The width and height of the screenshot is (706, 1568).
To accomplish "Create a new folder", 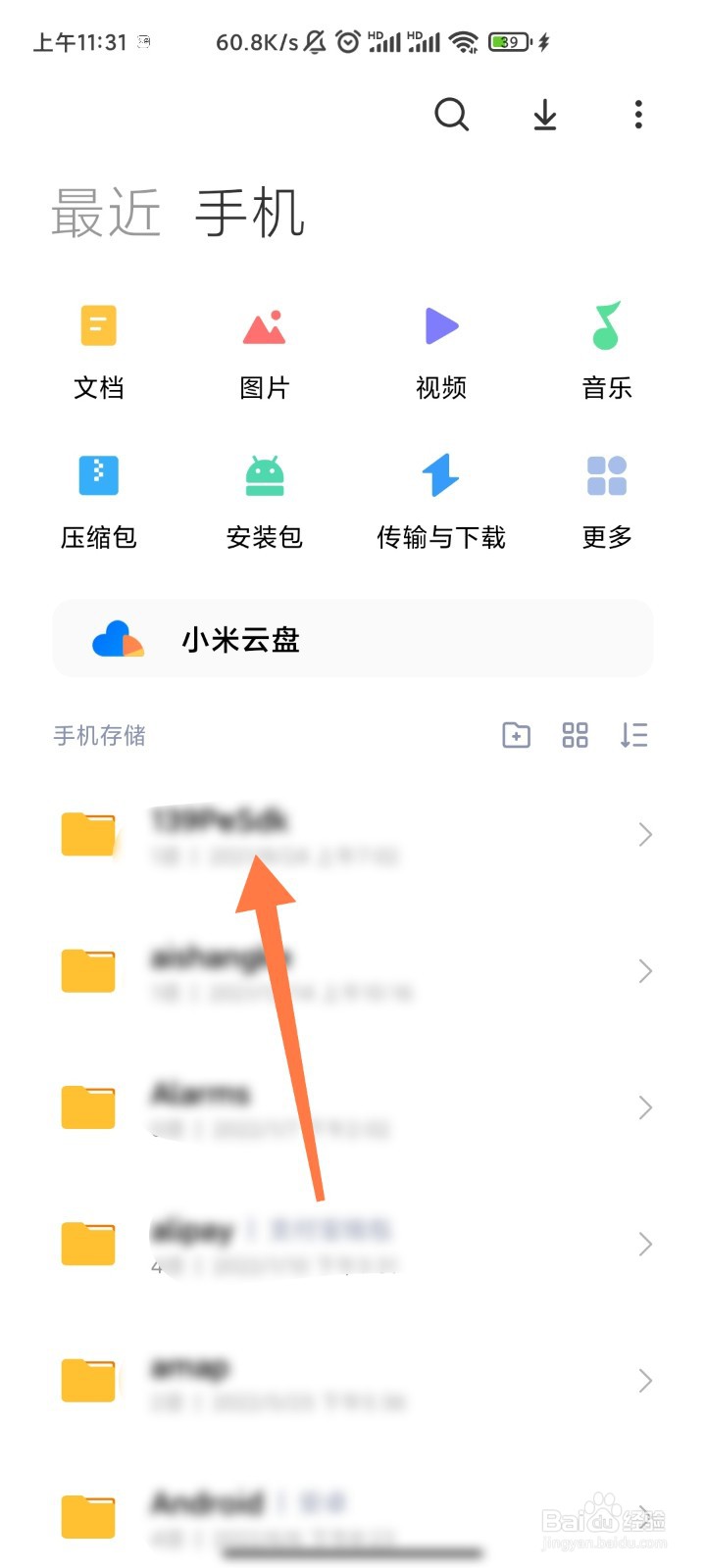I will (x=515, y=735).
